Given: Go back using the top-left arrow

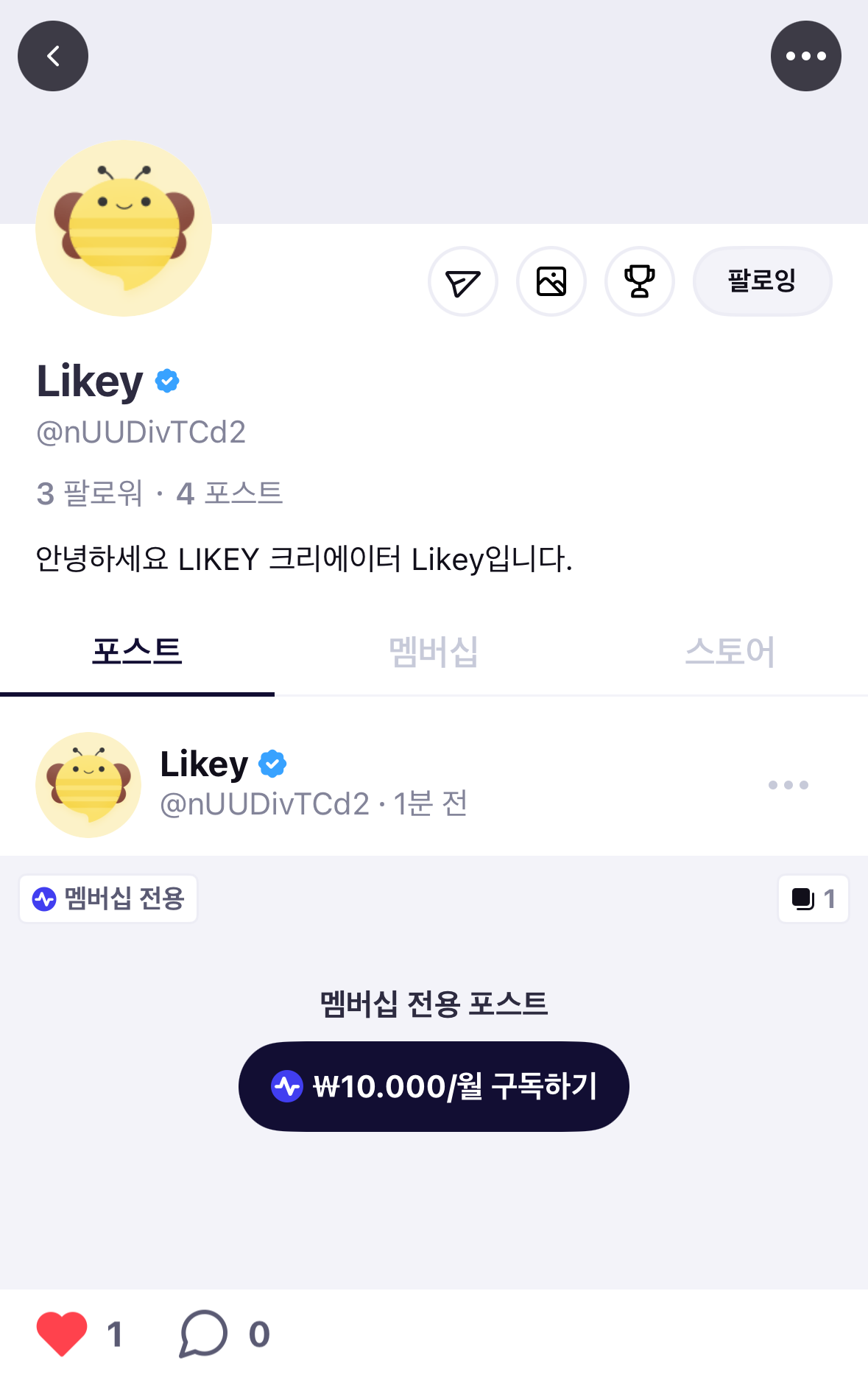Looking at the screenshot, I should [53, 56].
